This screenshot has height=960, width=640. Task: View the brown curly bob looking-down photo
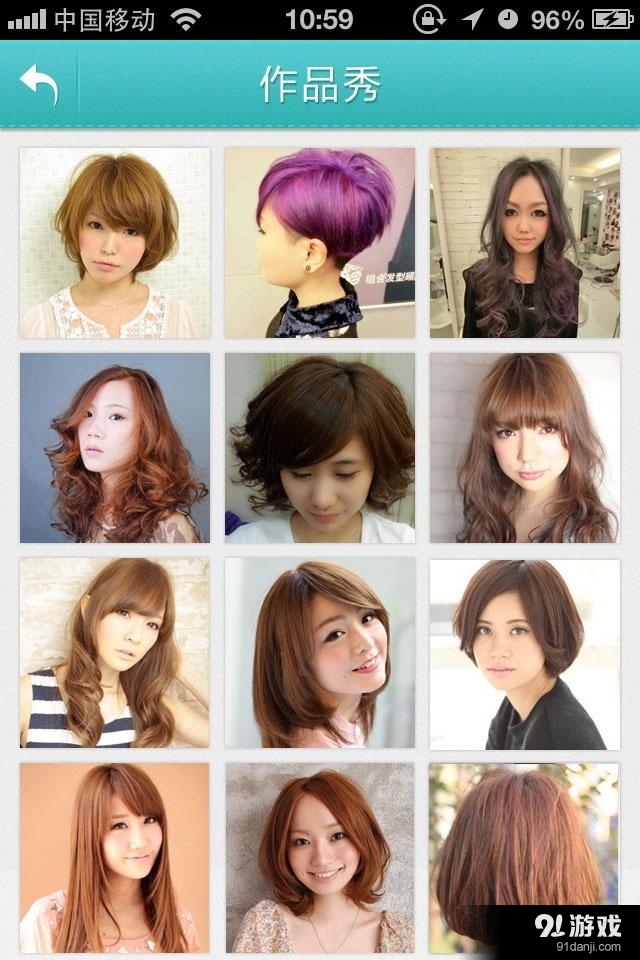point(320,448)
